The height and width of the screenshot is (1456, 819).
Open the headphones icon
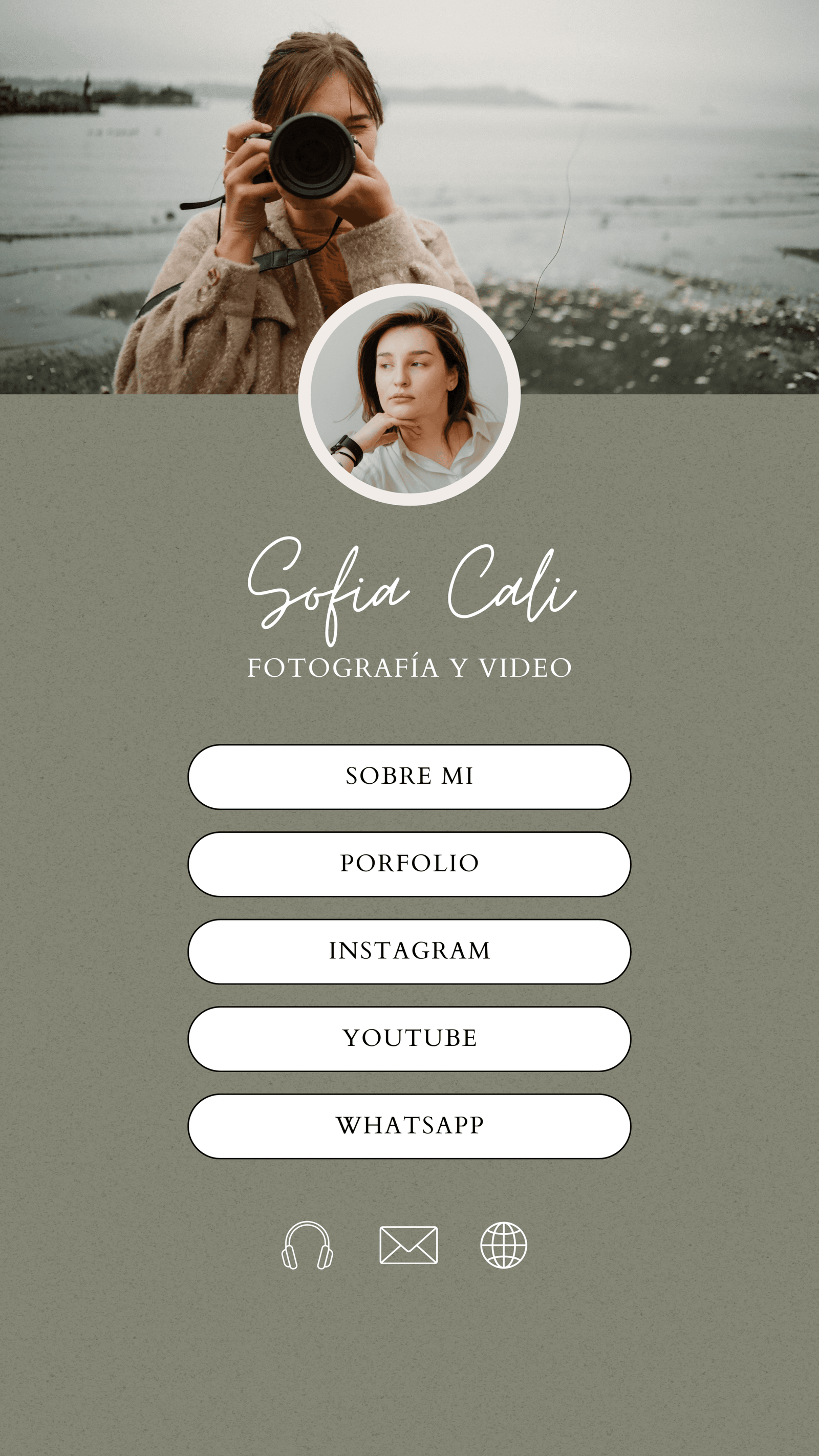[x=307, y=1245]
